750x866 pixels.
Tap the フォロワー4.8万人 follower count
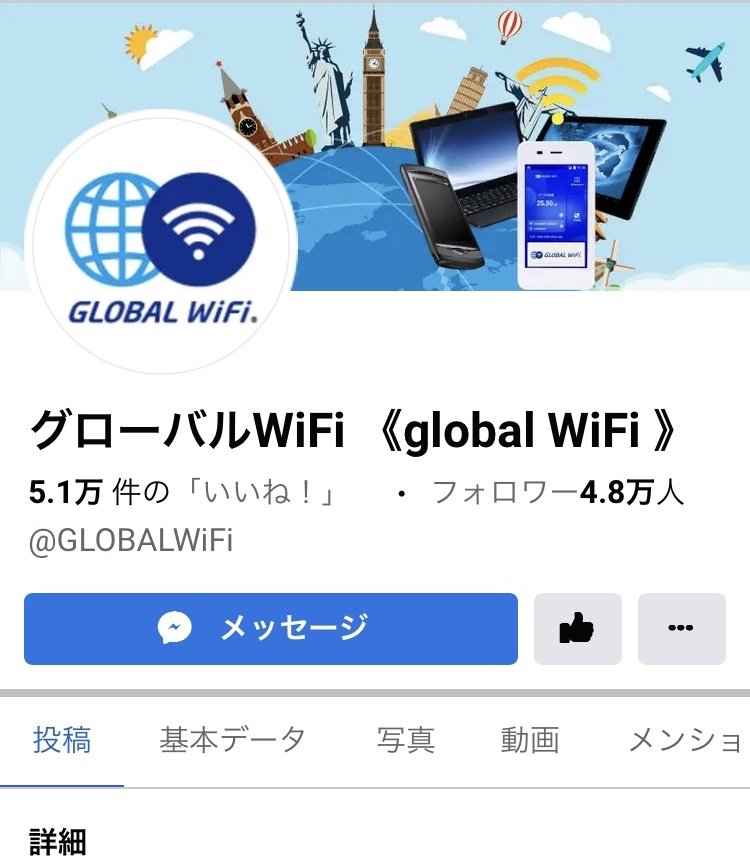[564, 491]
